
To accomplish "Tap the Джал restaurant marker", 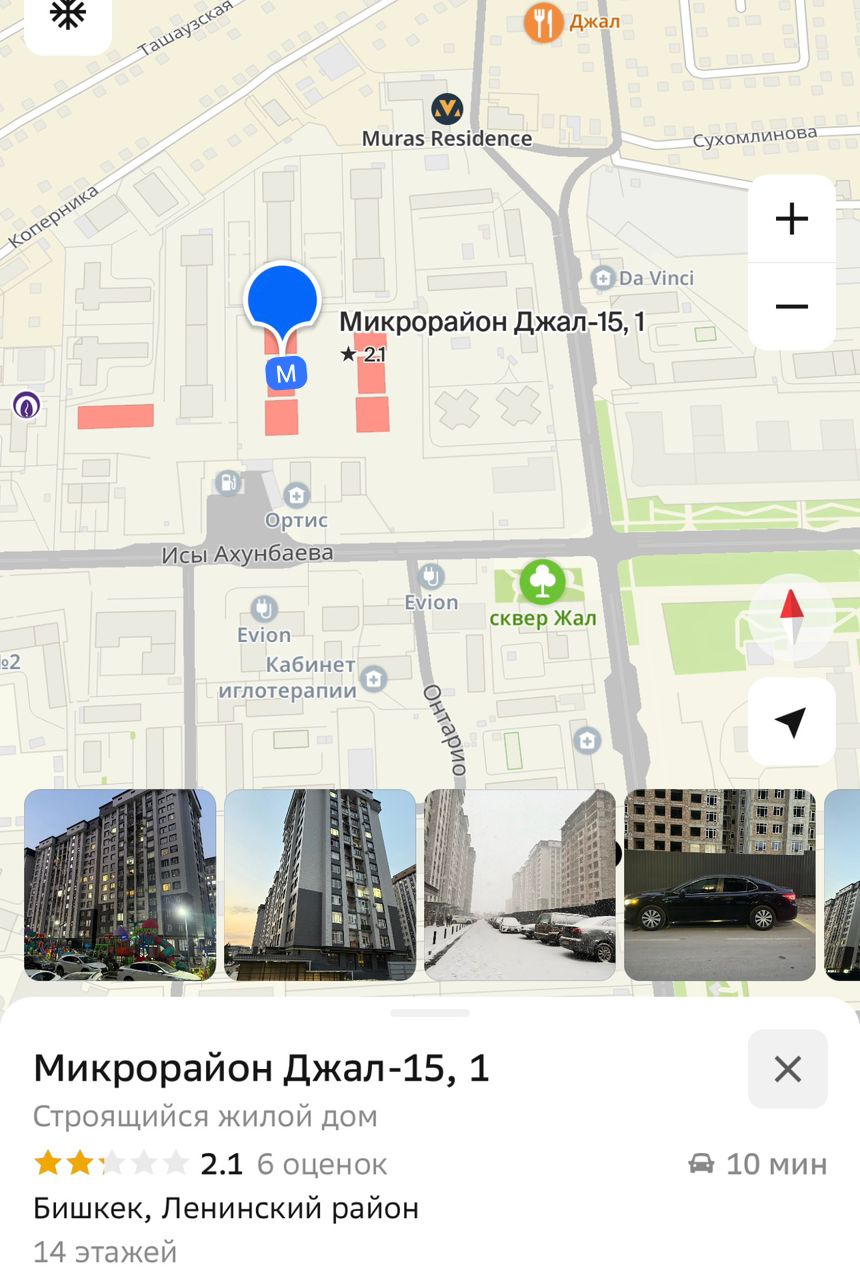I will point(544,22).
